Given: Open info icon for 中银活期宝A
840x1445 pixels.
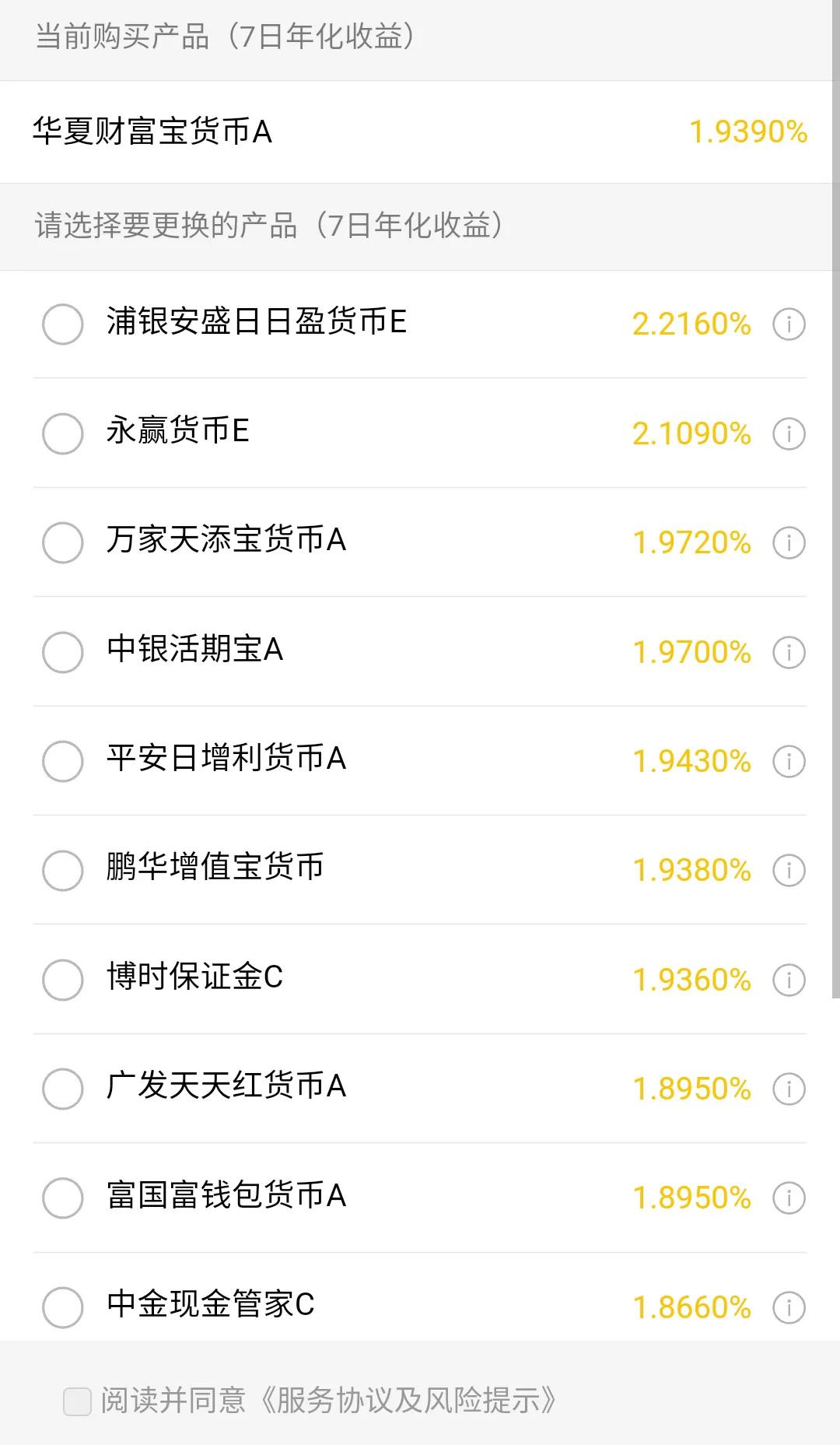Looking at the screenshot, I should [x=790, y=653].
